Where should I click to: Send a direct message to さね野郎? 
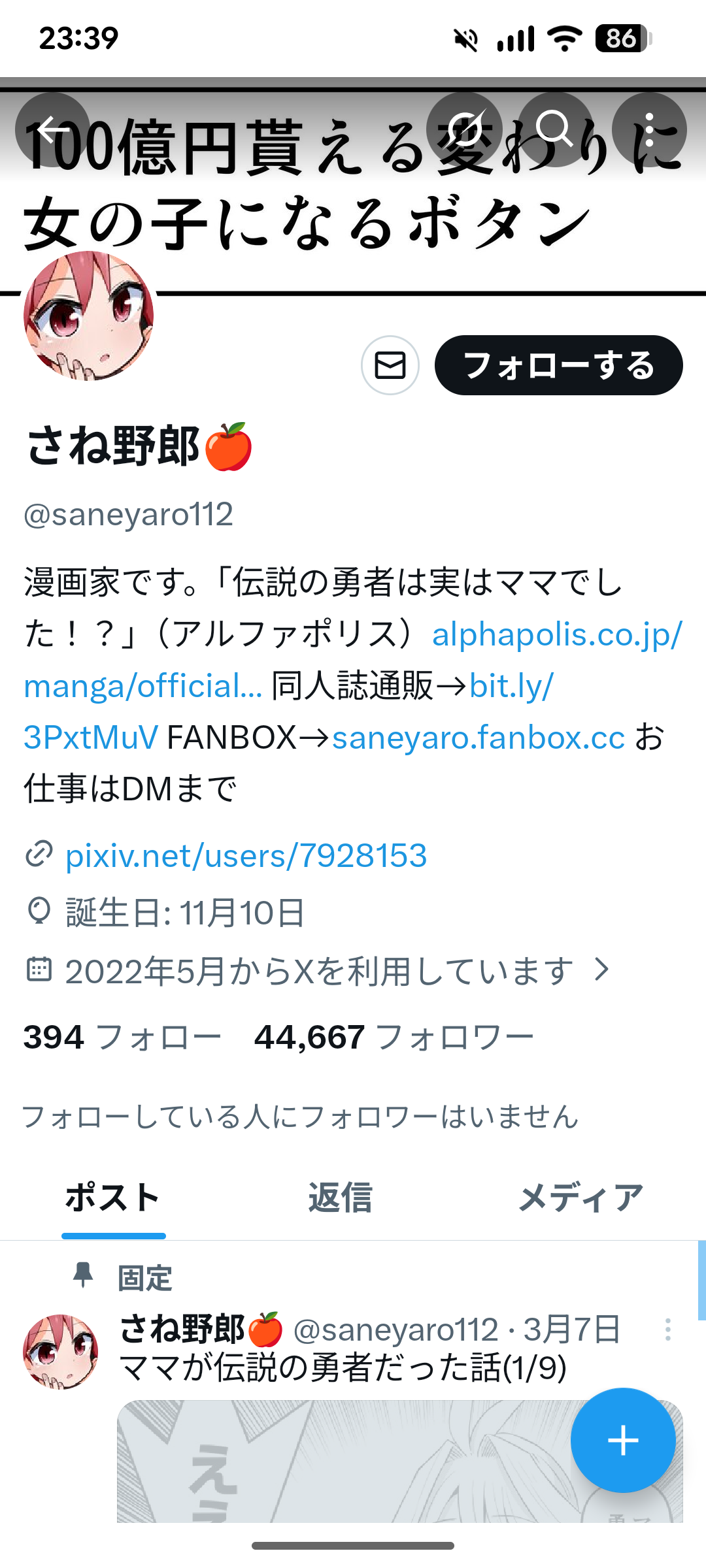[x=390, y=365]
